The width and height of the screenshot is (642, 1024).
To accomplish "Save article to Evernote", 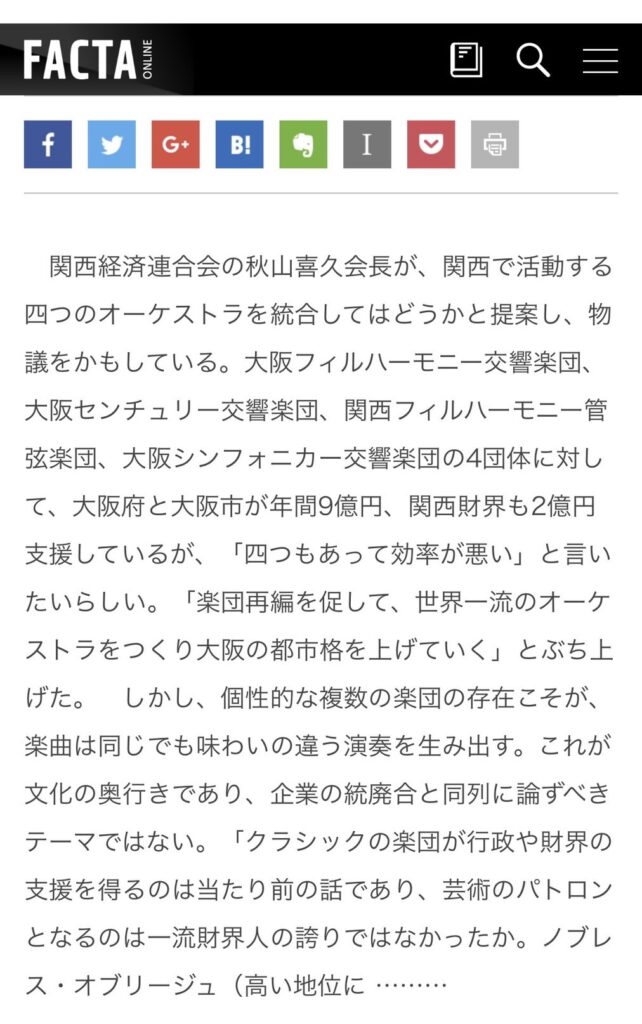I will click(303, 144).
